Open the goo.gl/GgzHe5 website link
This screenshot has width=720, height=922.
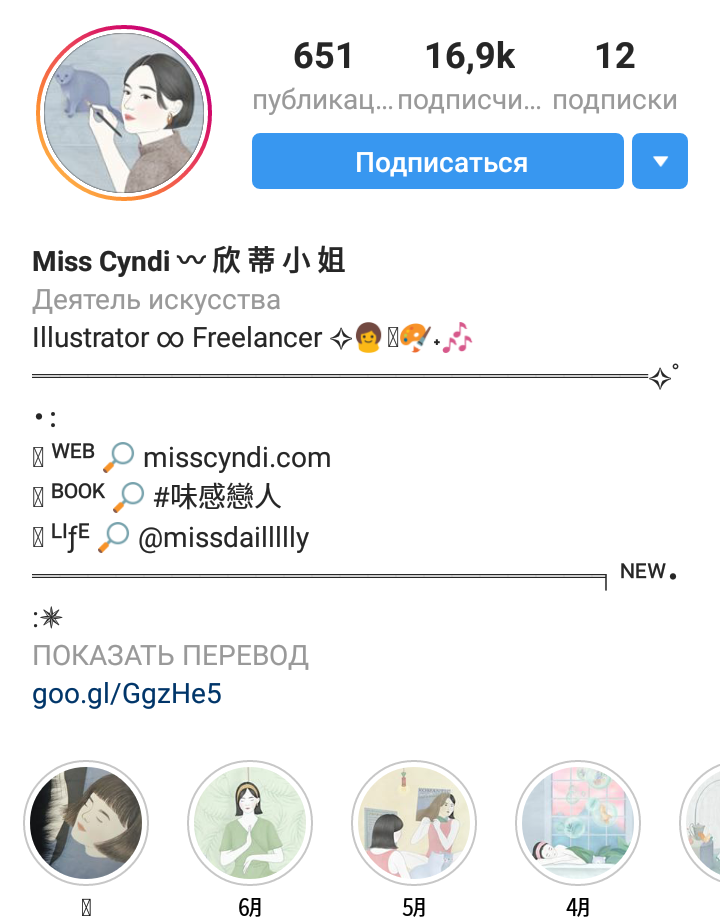(127, 694)
